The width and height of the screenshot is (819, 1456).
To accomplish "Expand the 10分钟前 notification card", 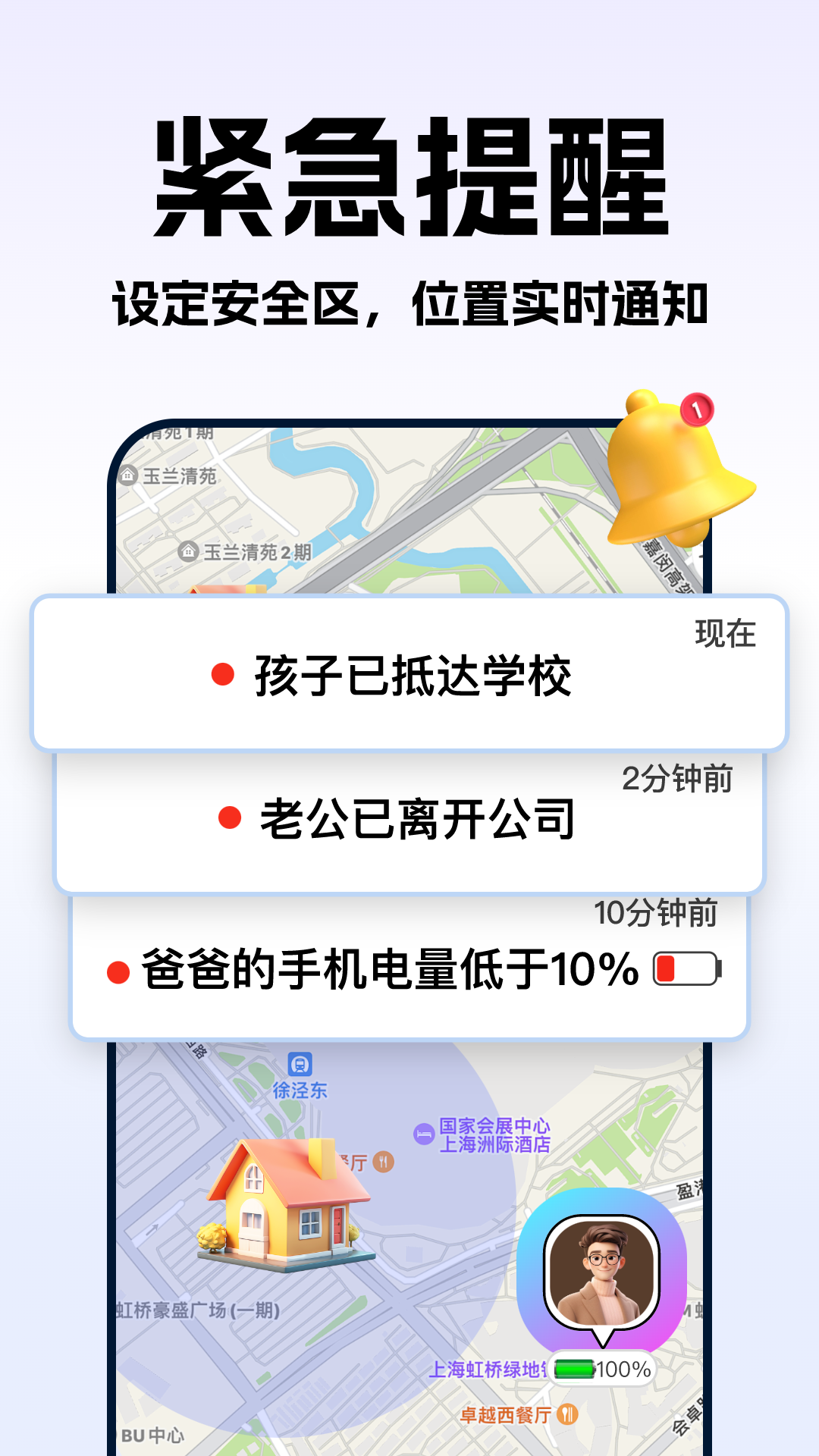I will coord(409,969).
